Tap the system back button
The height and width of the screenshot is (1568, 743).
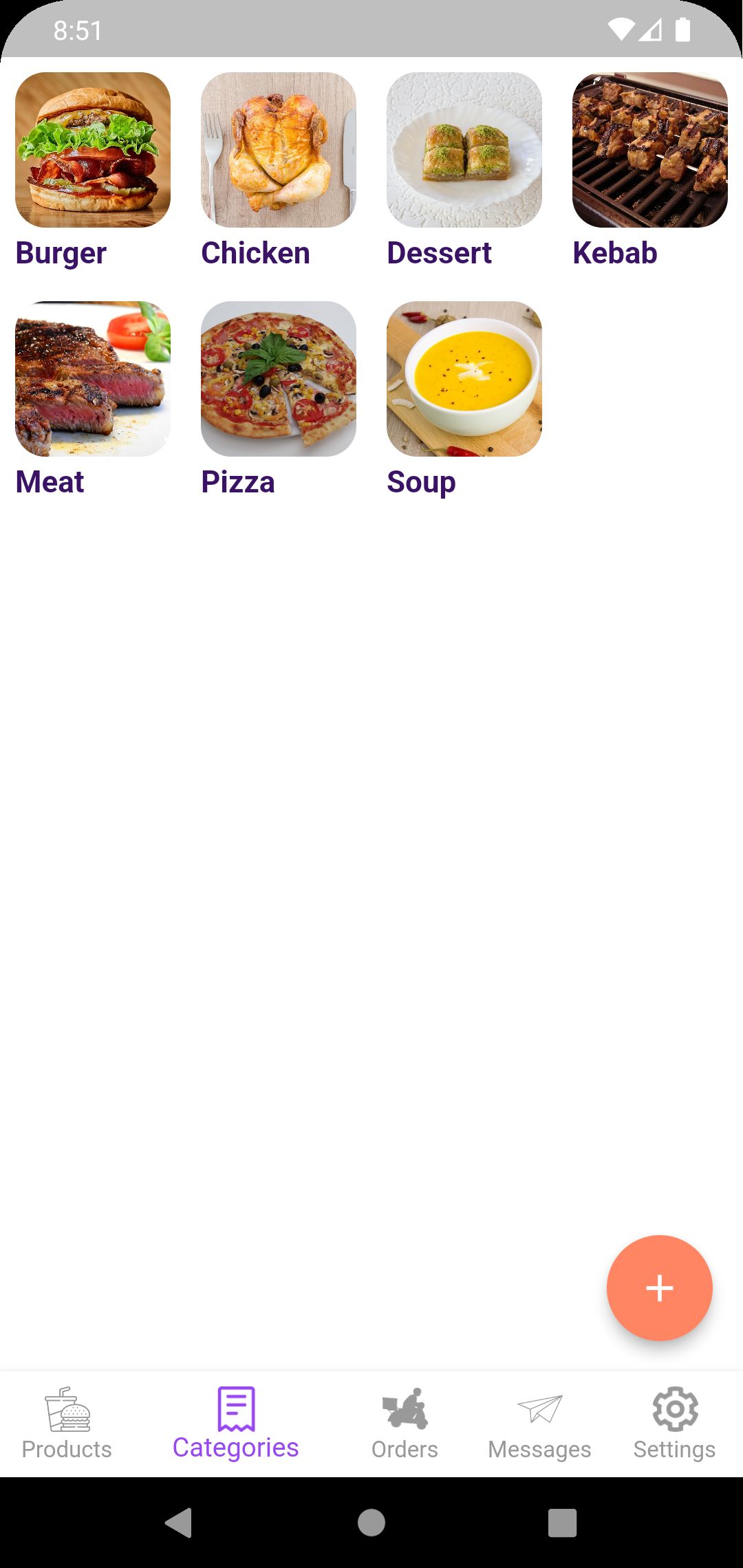[179, 1523]
